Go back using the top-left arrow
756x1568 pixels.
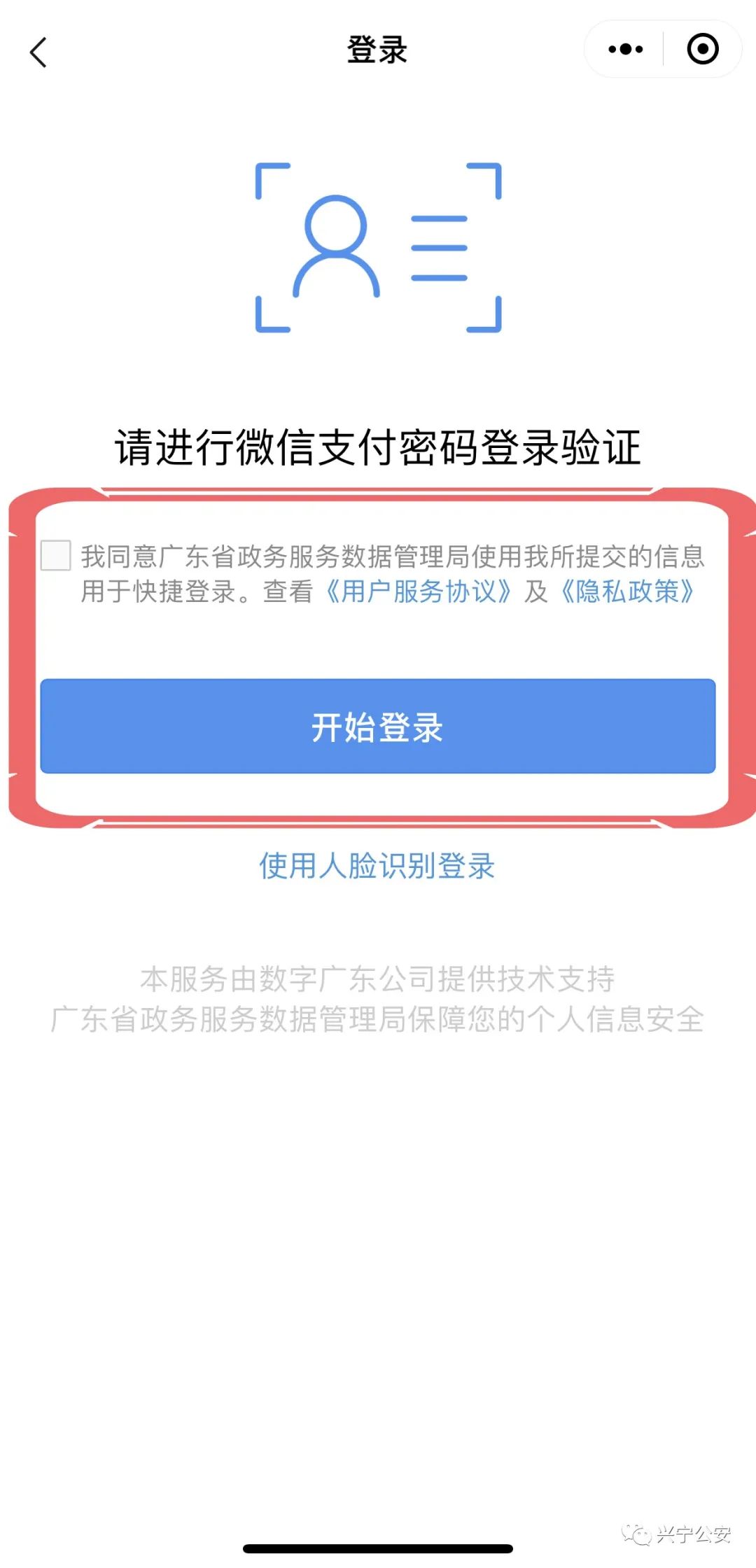click(x=38, y=52)
